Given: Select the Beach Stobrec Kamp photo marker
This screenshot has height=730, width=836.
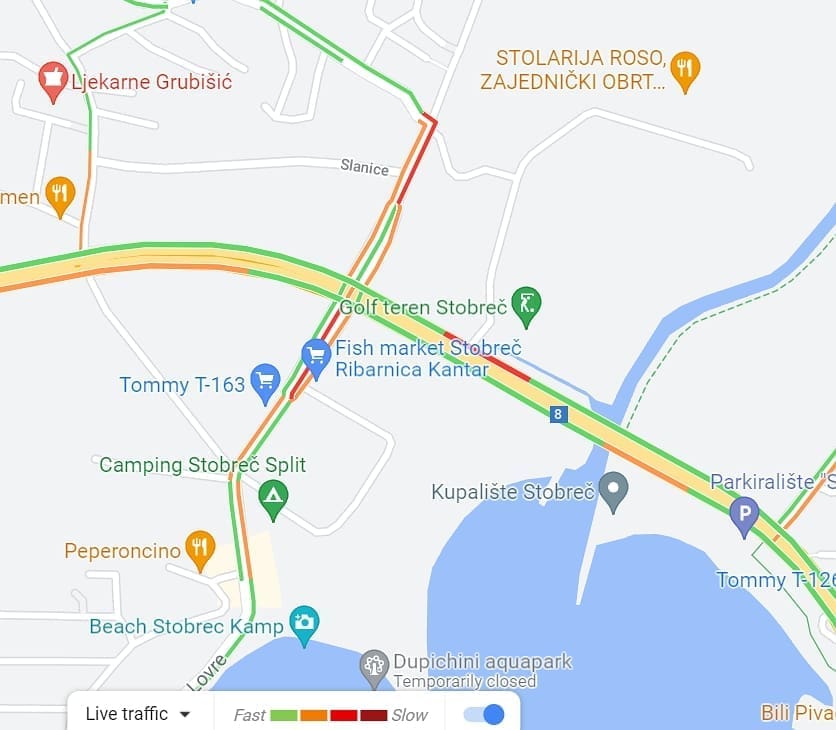Looking at the screenshot, I should [x=303, y=623].
